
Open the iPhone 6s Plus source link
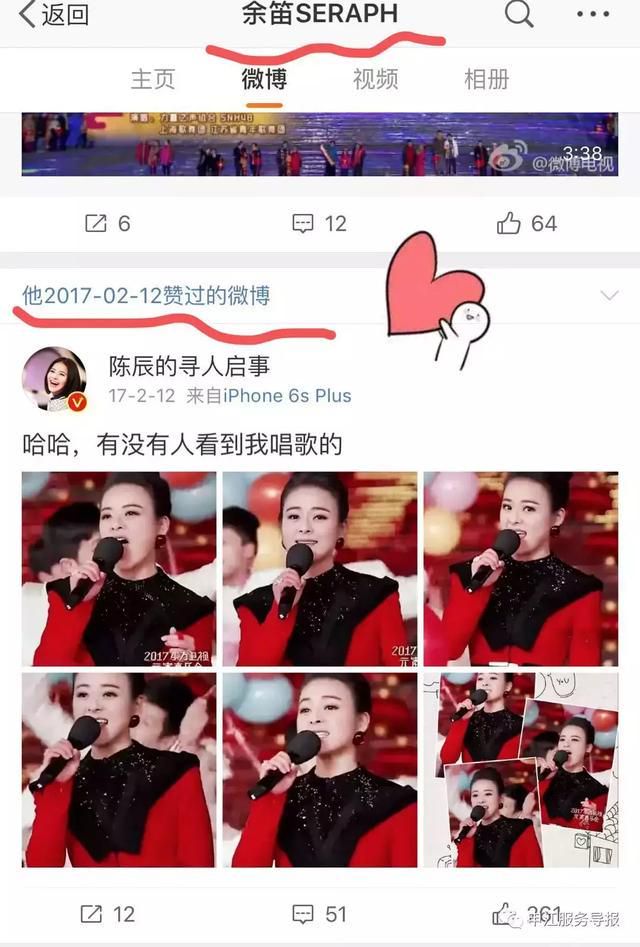[287, 396]
